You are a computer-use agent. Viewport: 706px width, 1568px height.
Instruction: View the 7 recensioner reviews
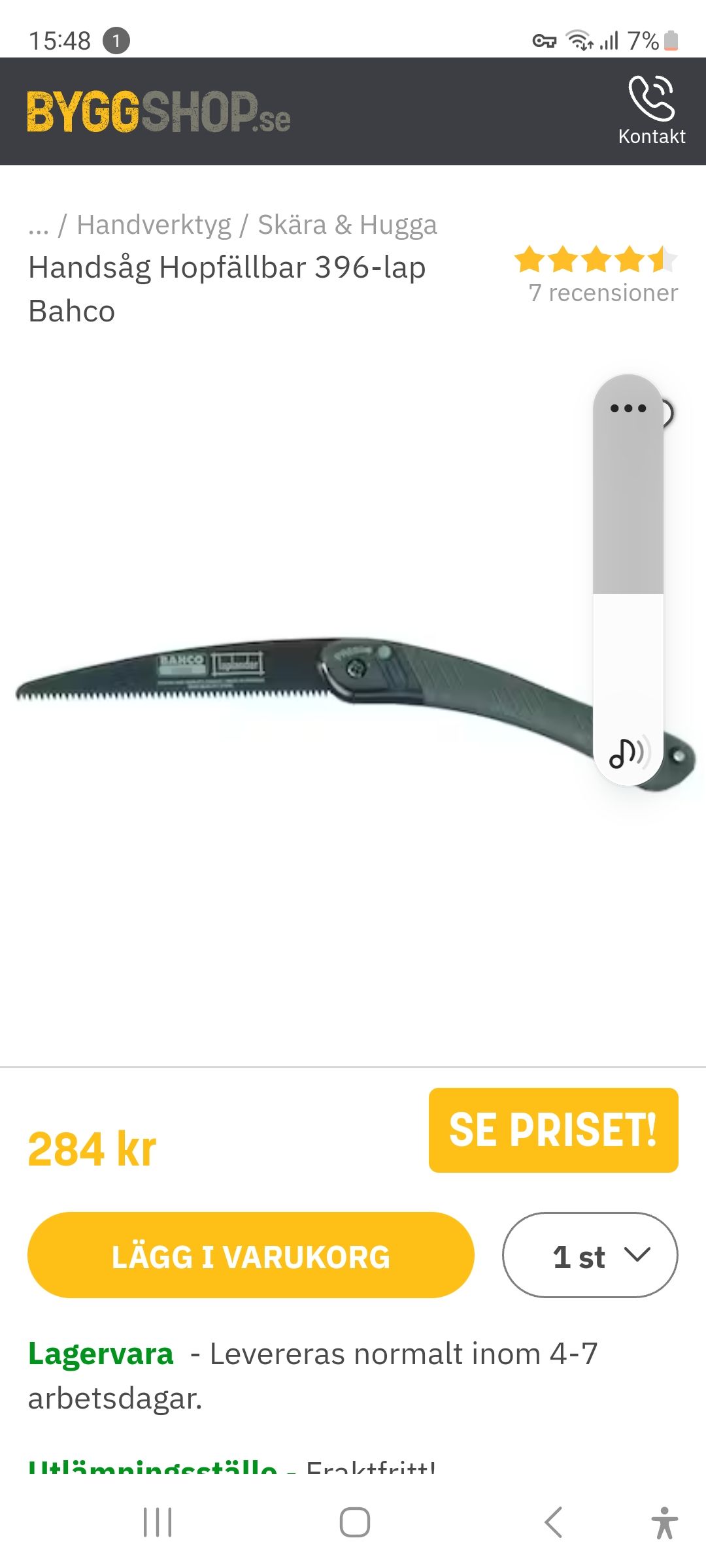coord(603,293)
